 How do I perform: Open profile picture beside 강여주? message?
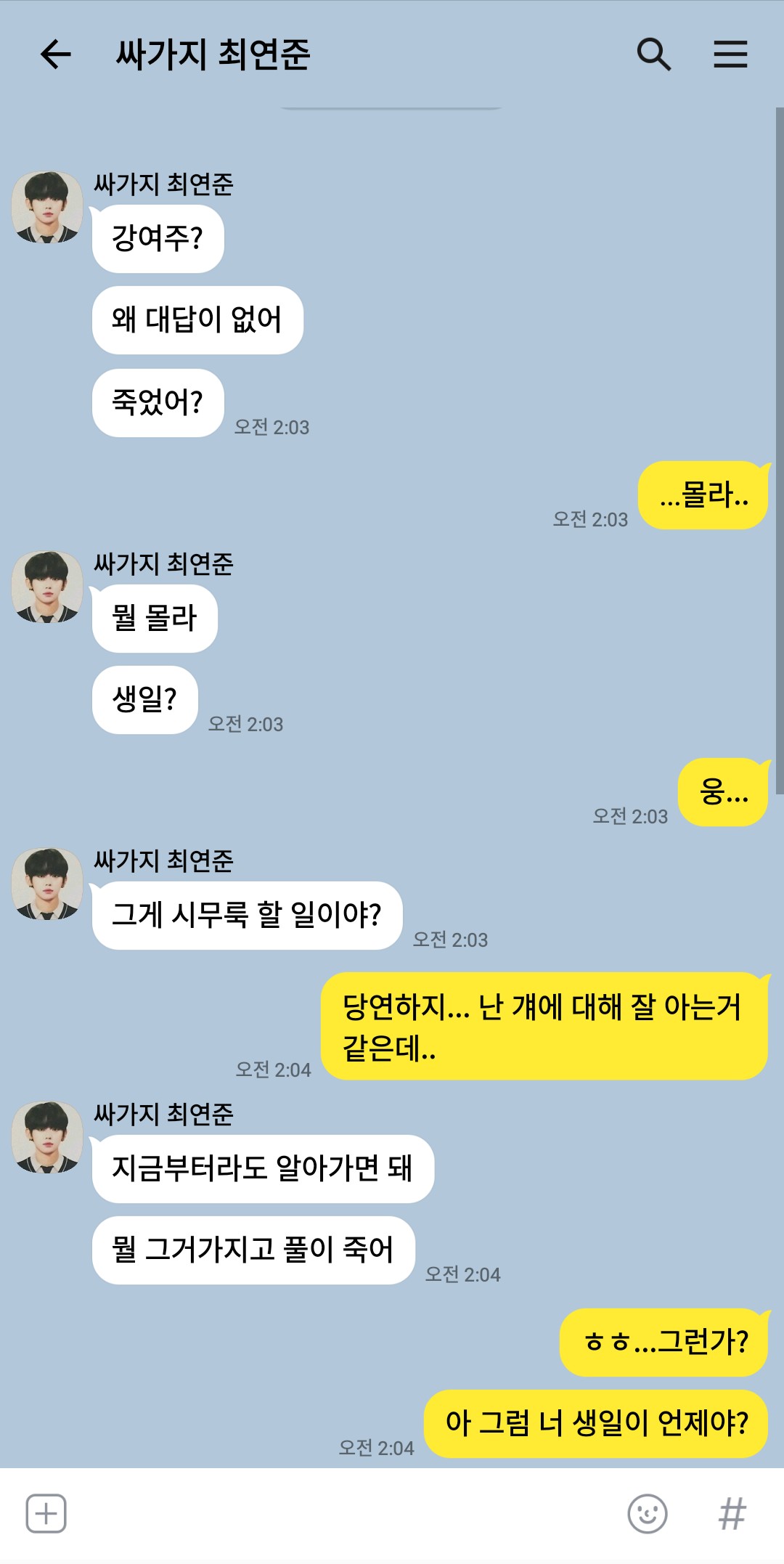(x=47, y=208)
